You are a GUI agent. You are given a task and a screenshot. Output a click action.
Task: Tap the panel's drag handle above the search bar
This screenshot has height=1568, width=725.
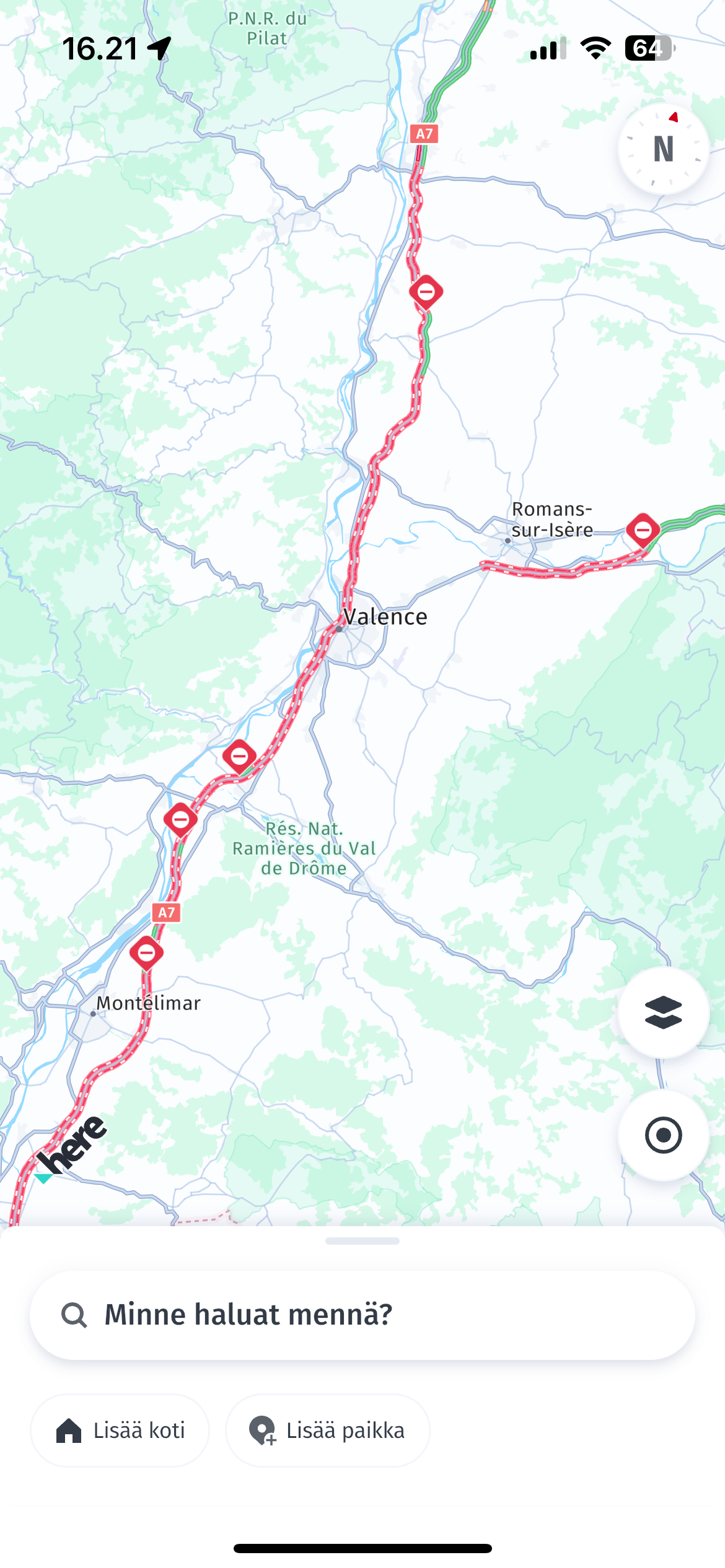pos(362,1241)
